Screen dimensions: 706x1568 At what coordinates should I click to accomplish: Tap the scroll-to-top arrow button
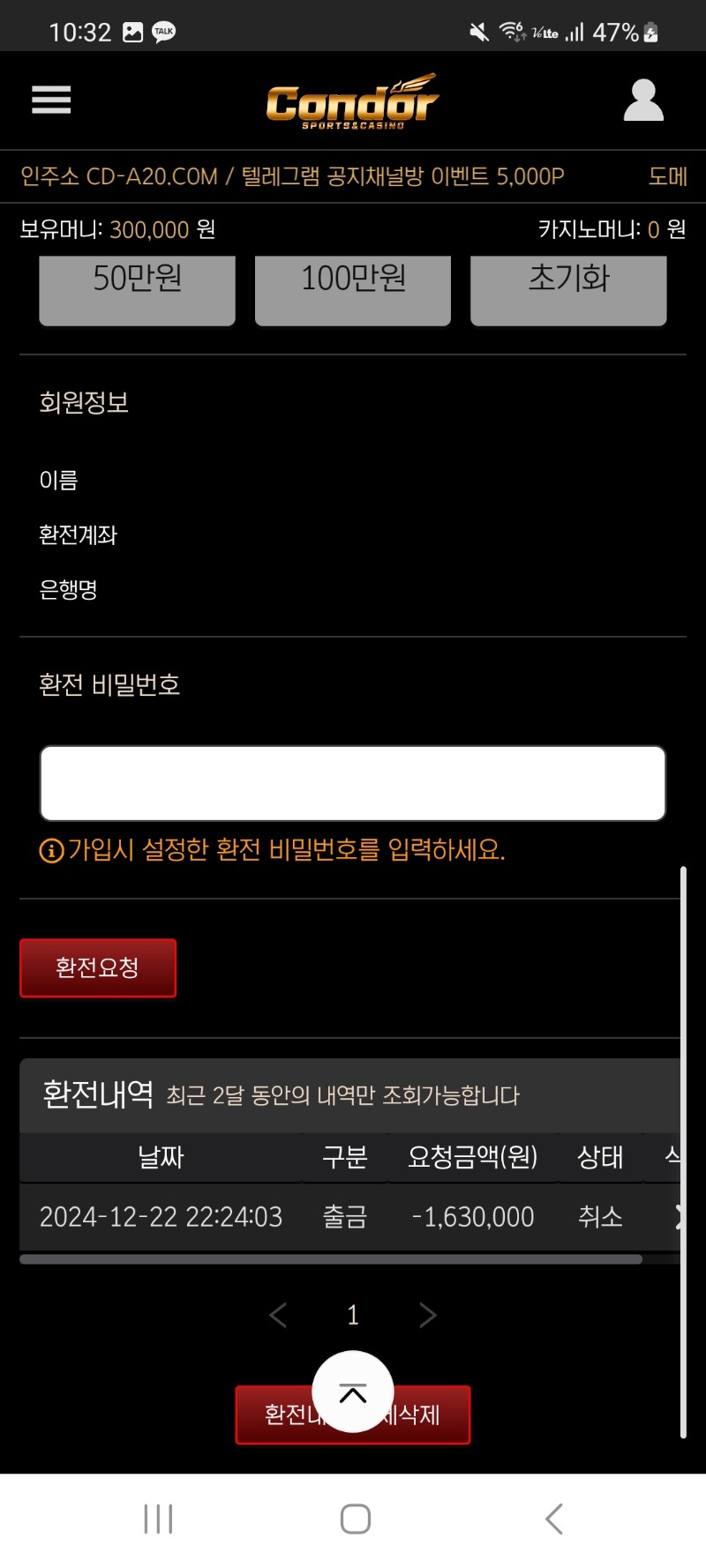353,1392
